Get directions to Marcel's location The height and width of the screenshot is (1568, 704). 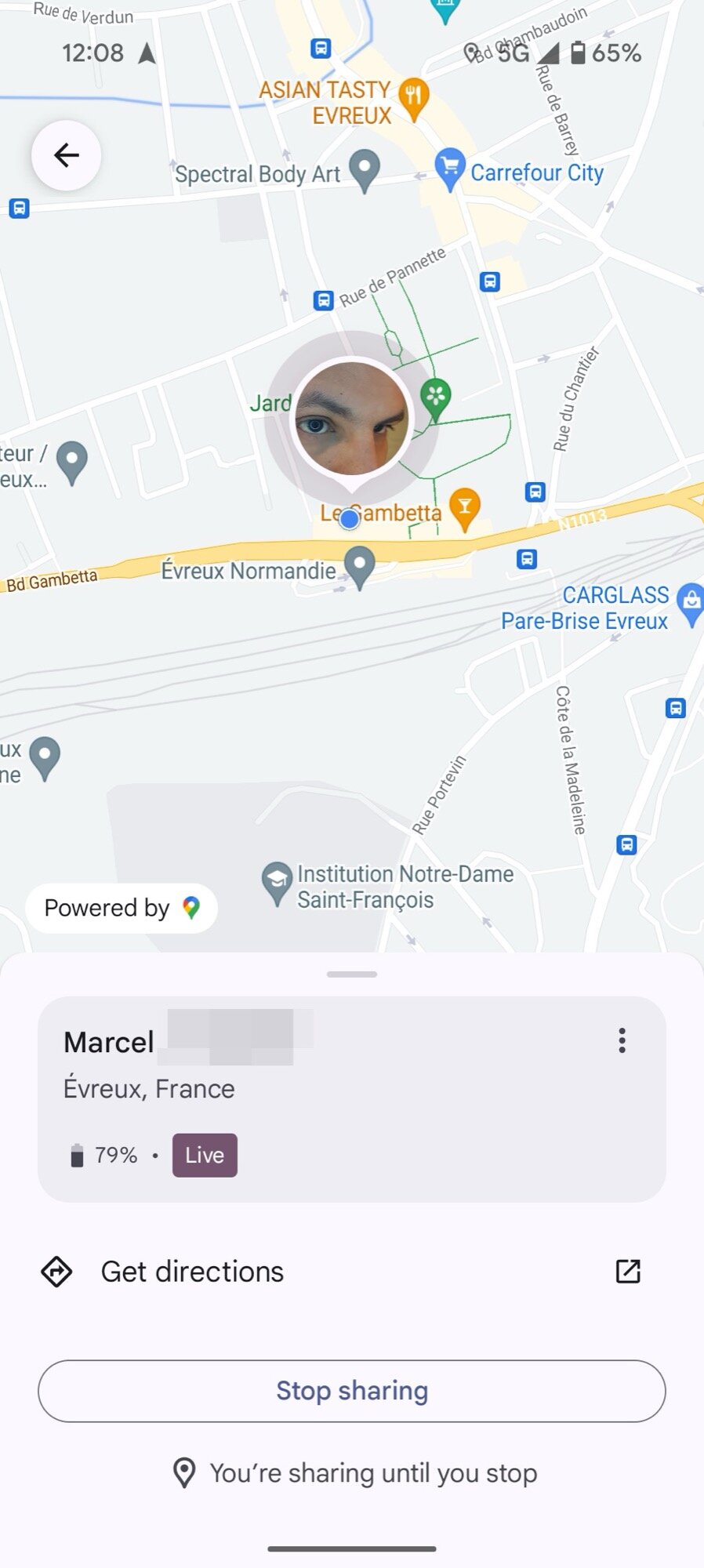click(192, 1271)
